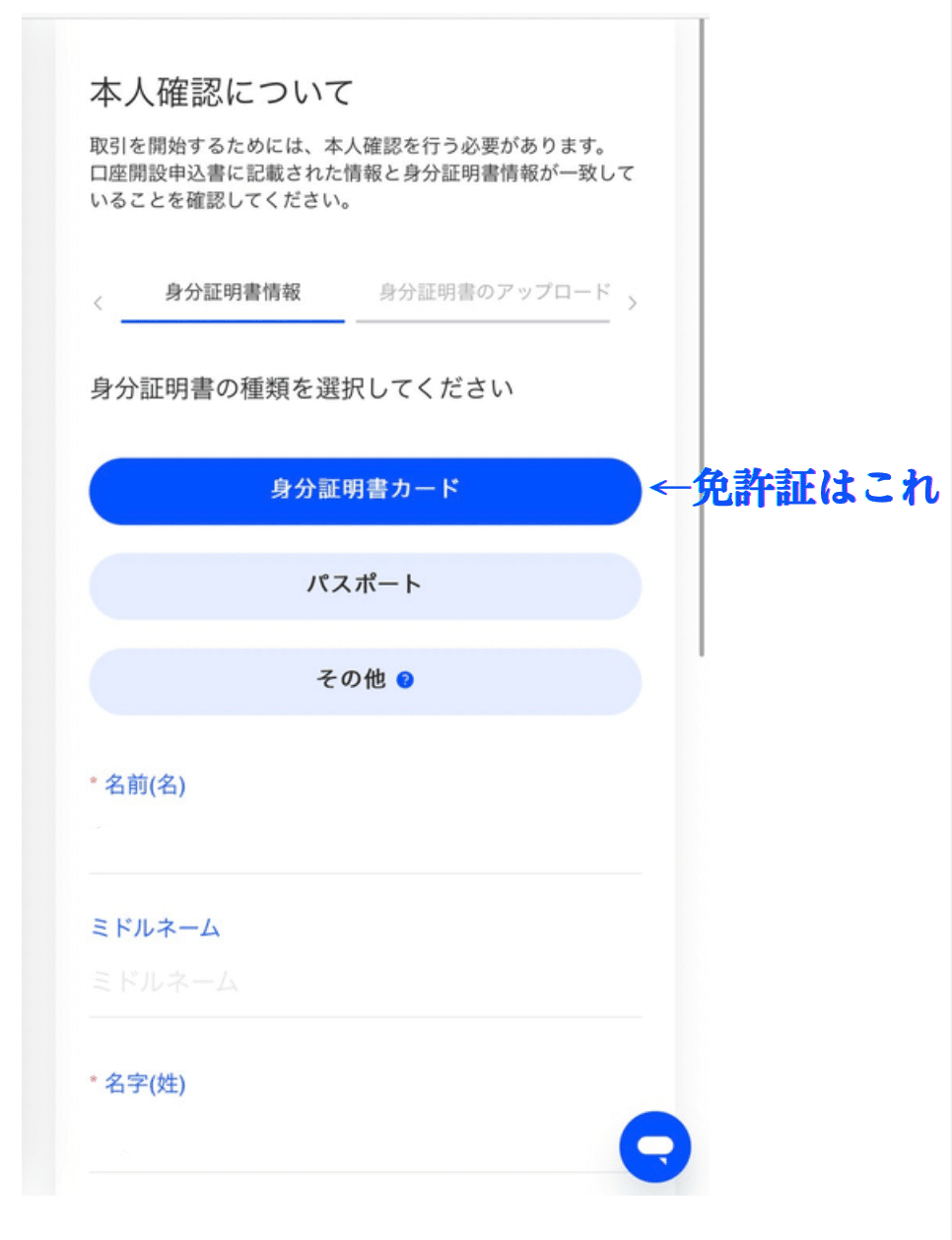Tap the right chevron of the step tabs
This screenshot has height=1240, width=952.
point(632,303)
